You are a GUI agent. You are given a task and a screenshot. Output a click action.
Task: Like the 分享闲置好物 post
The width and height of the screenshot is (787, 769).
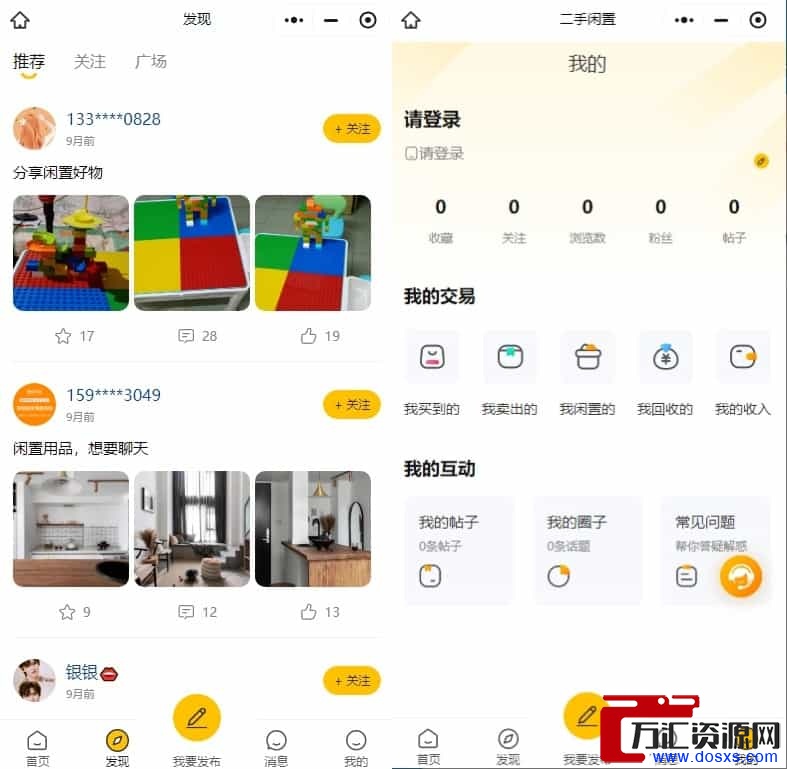[320, 336]
